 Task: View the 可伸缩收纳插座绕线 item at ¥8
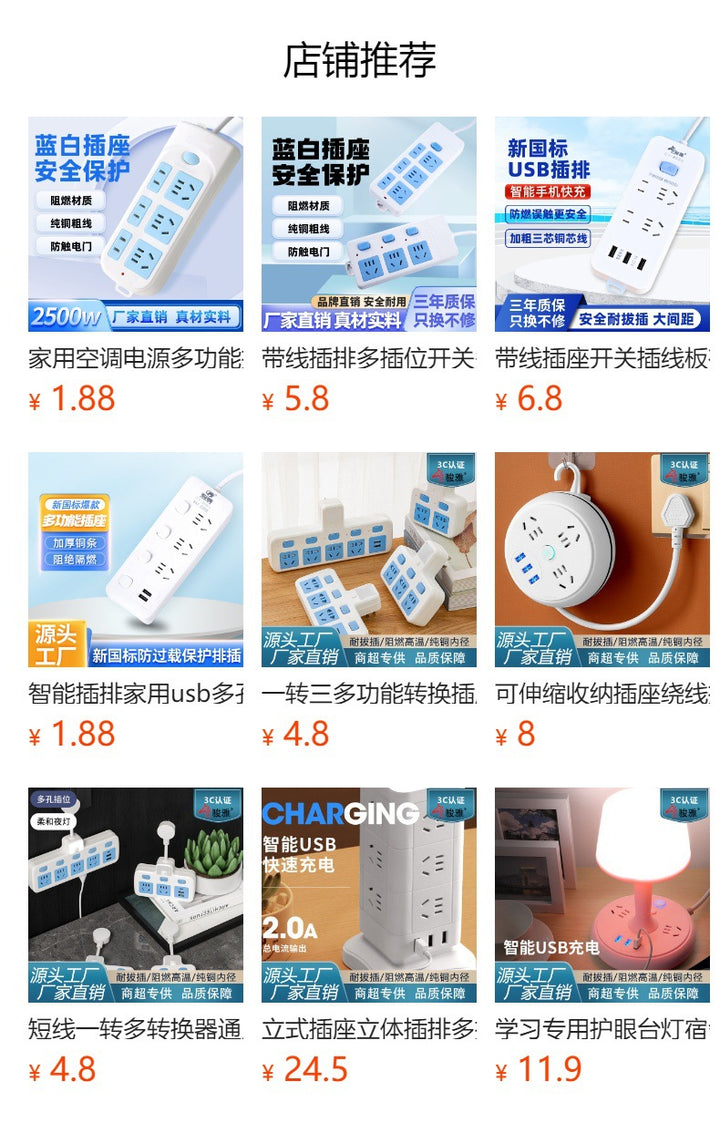[x=602, y=560]
